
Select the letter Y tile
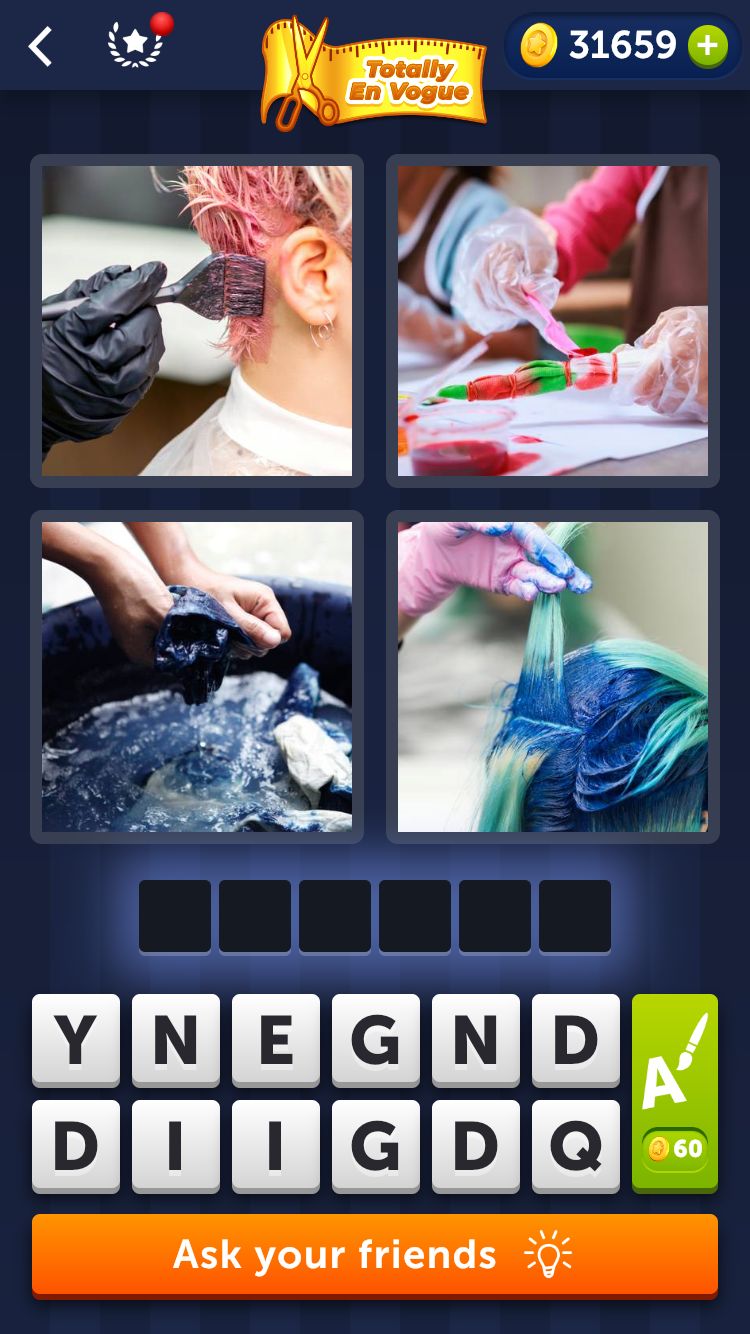point(76,1040)
